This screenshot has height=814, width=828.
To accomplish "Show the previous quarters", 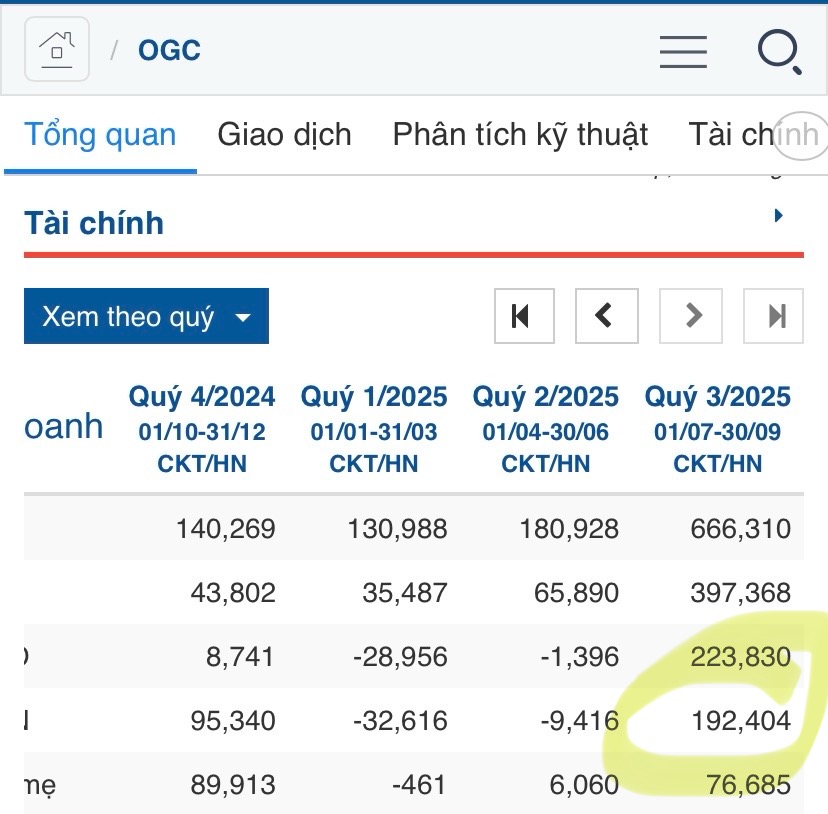I will 606,316.
